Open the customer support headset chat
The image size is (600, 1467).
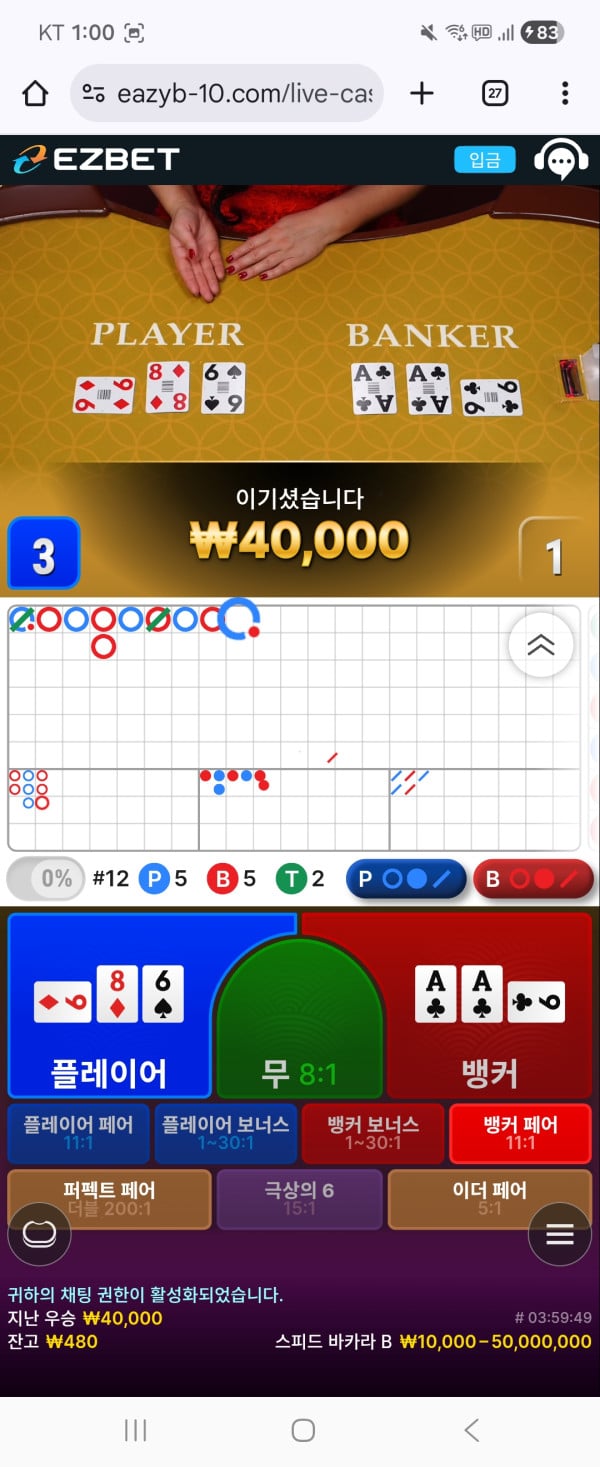[x=560, y=160]
